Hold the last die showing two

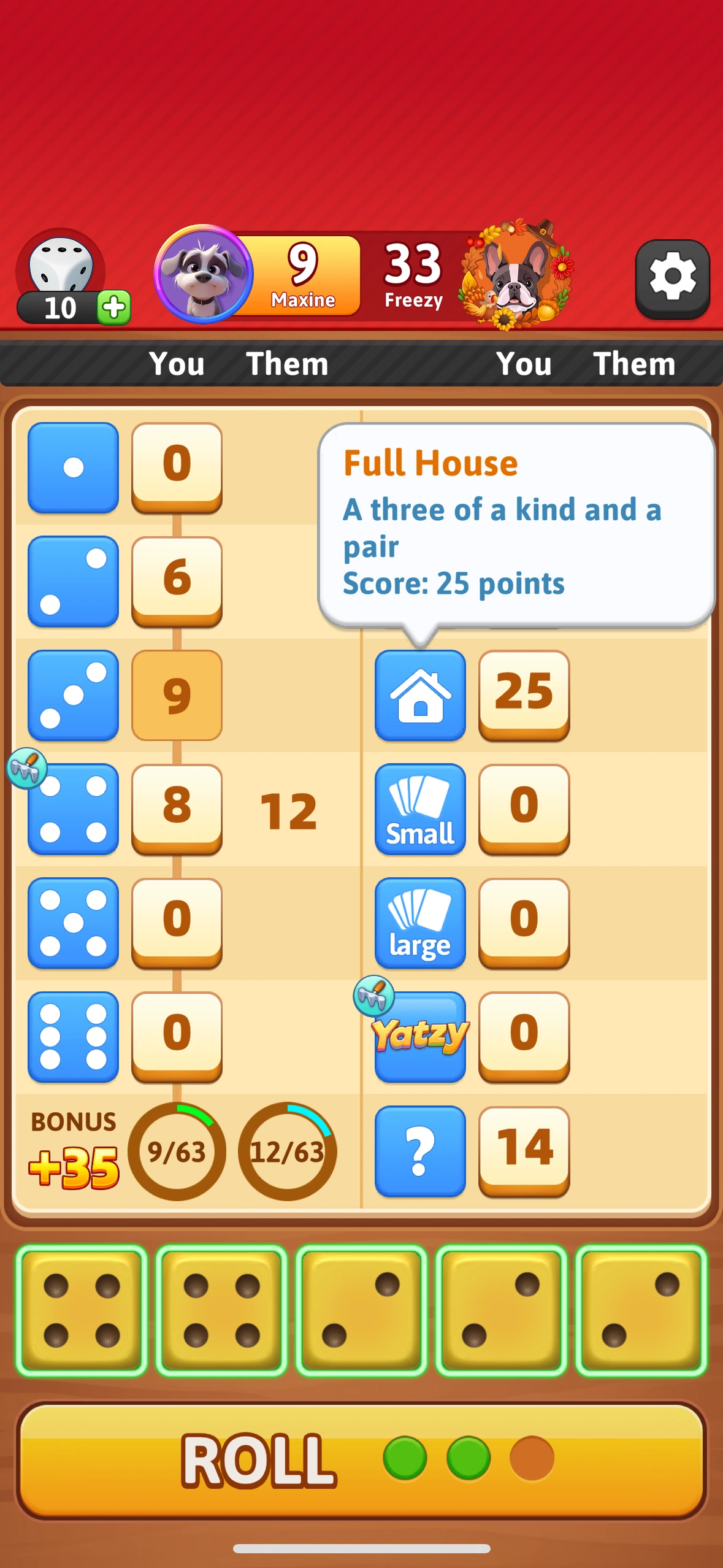click(641, 1310)
